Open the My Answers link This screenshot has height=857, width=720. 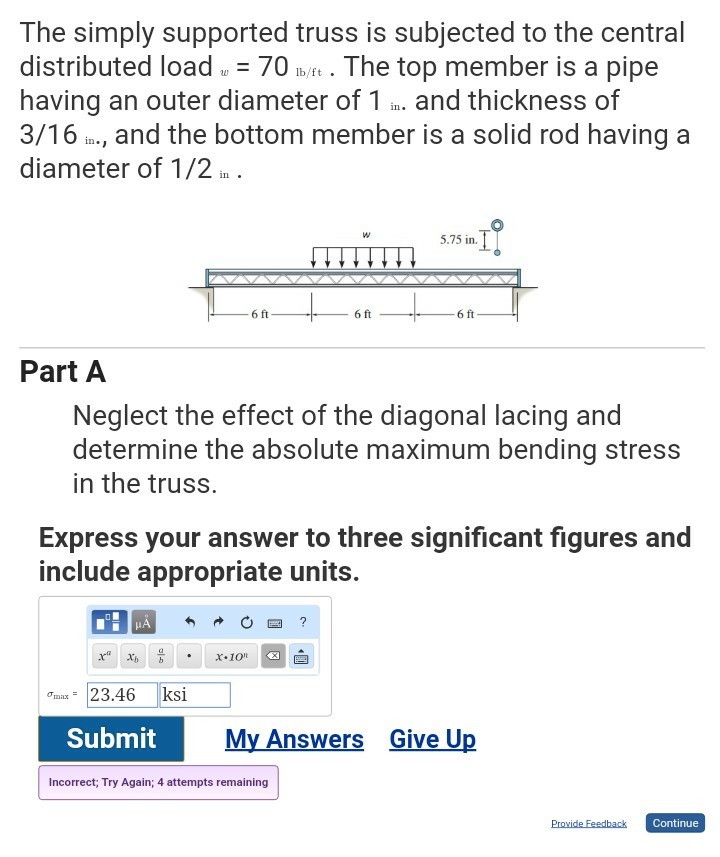[x=294, y=739]
